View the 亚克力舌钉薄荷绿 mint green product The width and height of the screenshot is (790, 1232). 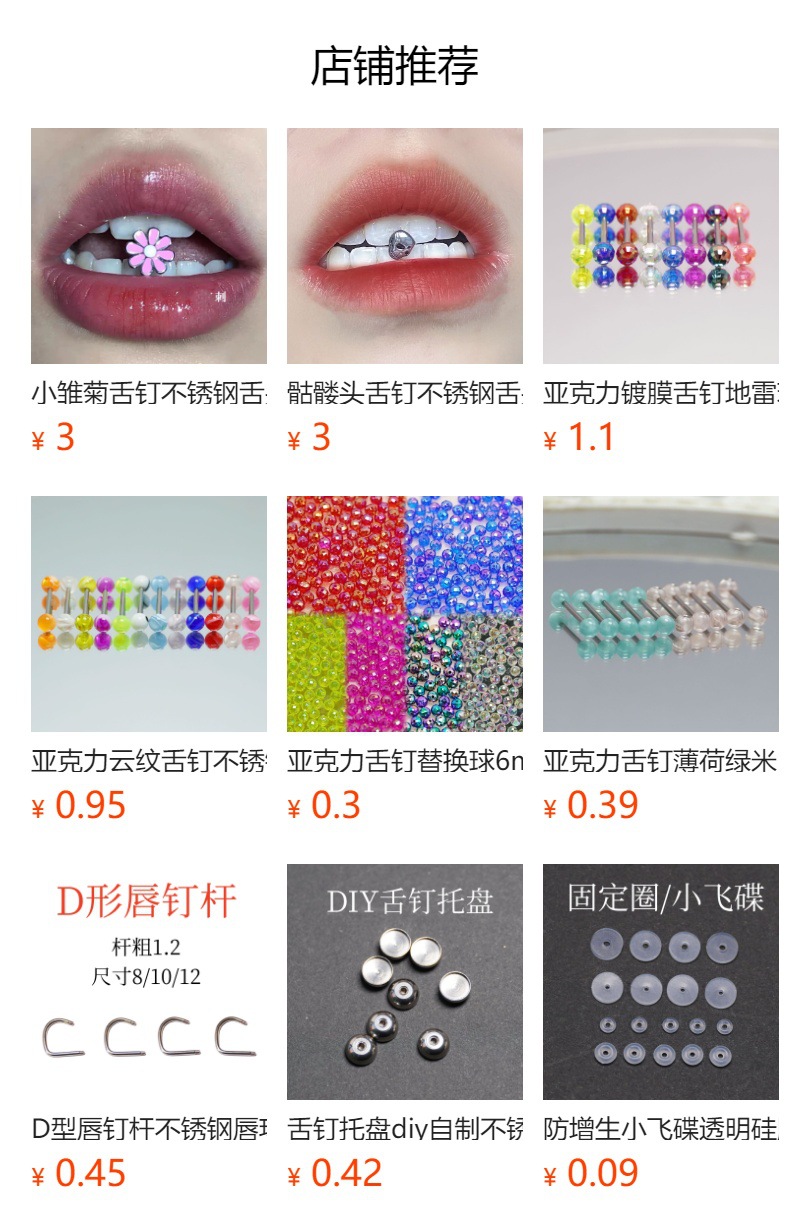pos(661,614)
